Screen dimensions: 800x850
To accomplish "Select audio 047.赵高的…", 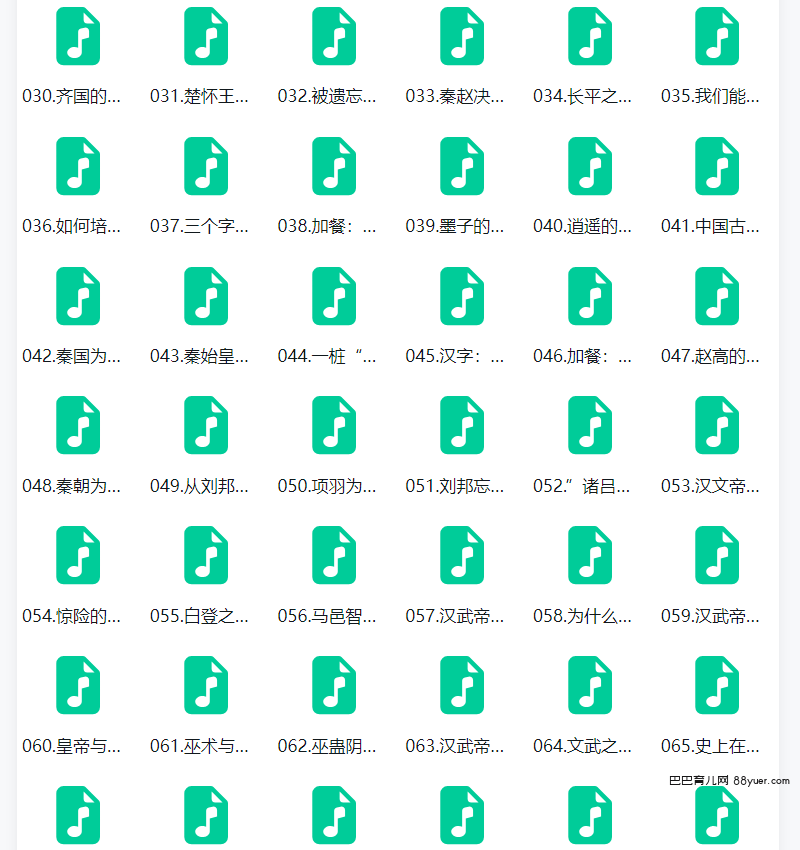I will coord(718,296).
